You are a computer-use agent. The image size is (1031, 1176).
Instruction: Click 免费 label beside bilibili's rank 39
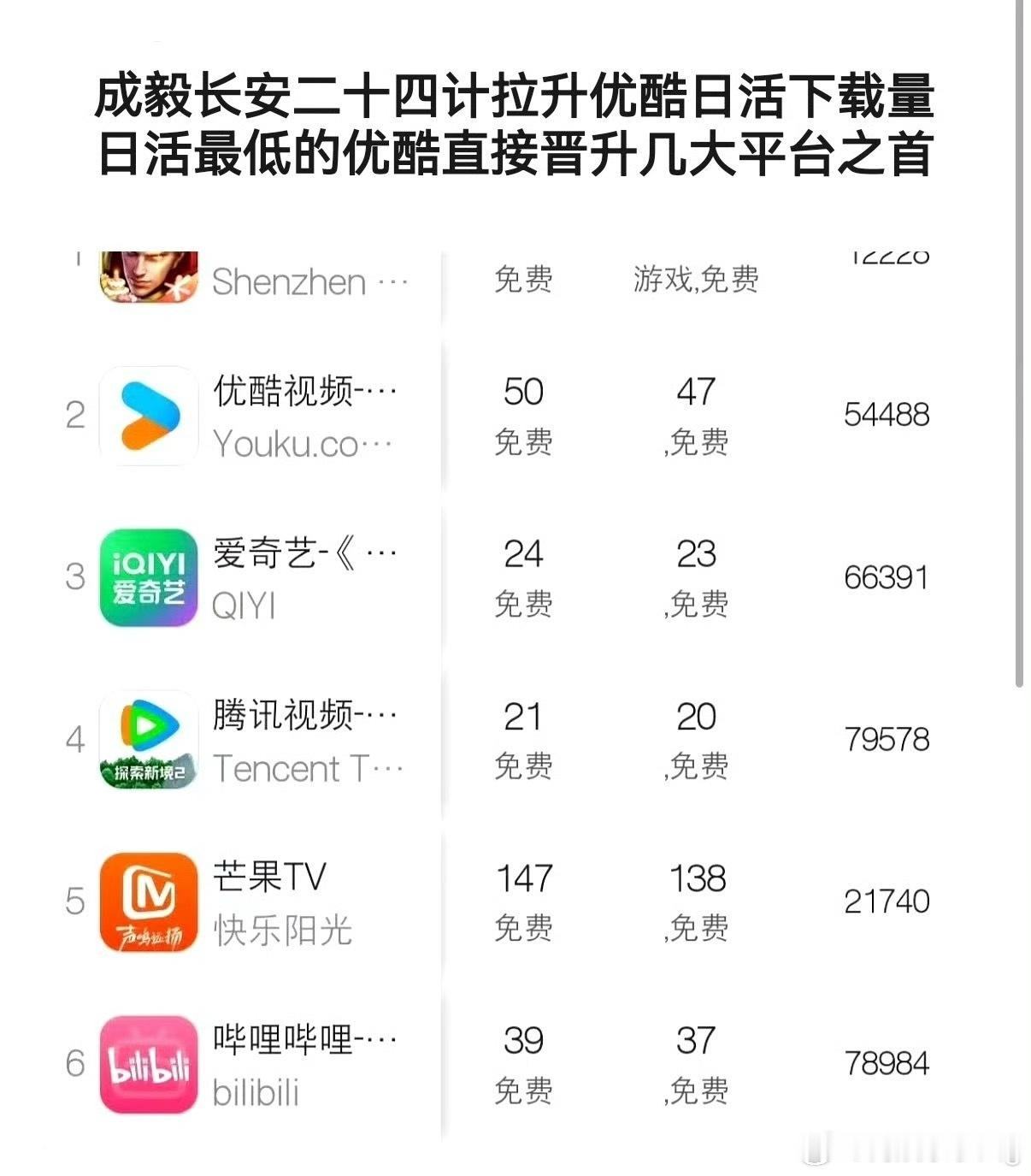coord(522,1090)
